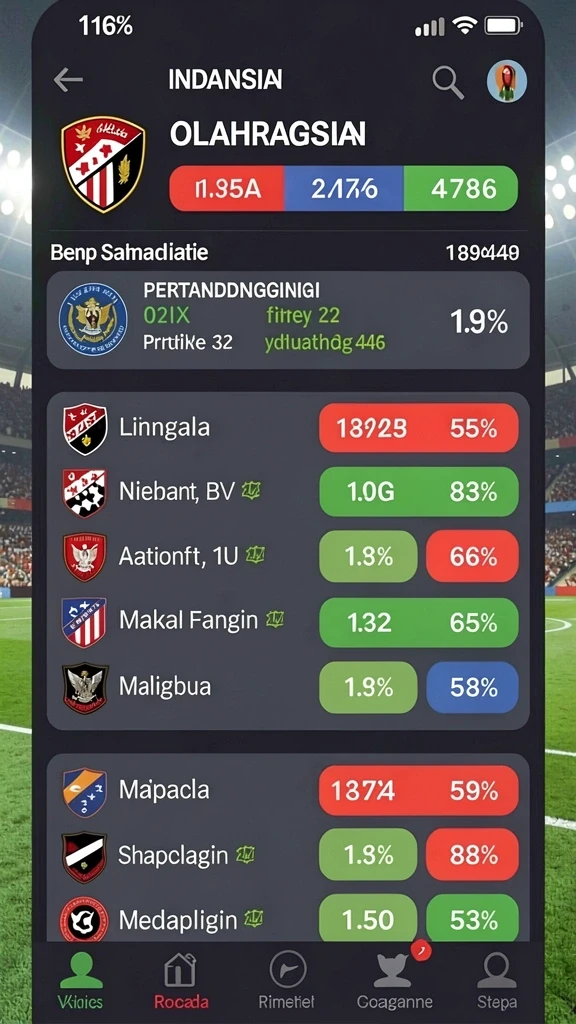Select the red 1.35A segment

click(227, 188)
